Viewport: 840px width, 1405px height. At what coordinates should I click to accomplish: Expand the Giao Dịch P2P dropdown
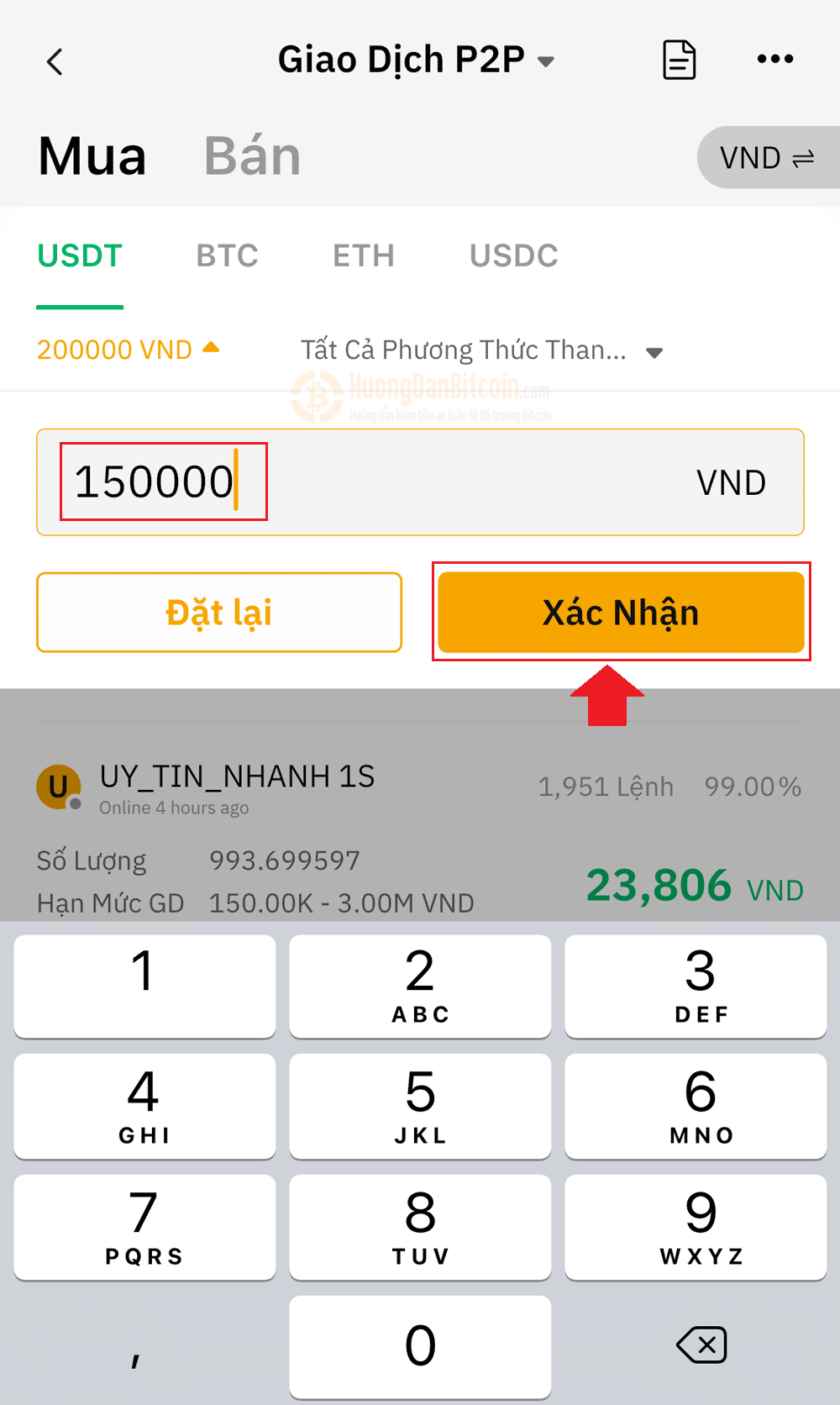(416, 61)
